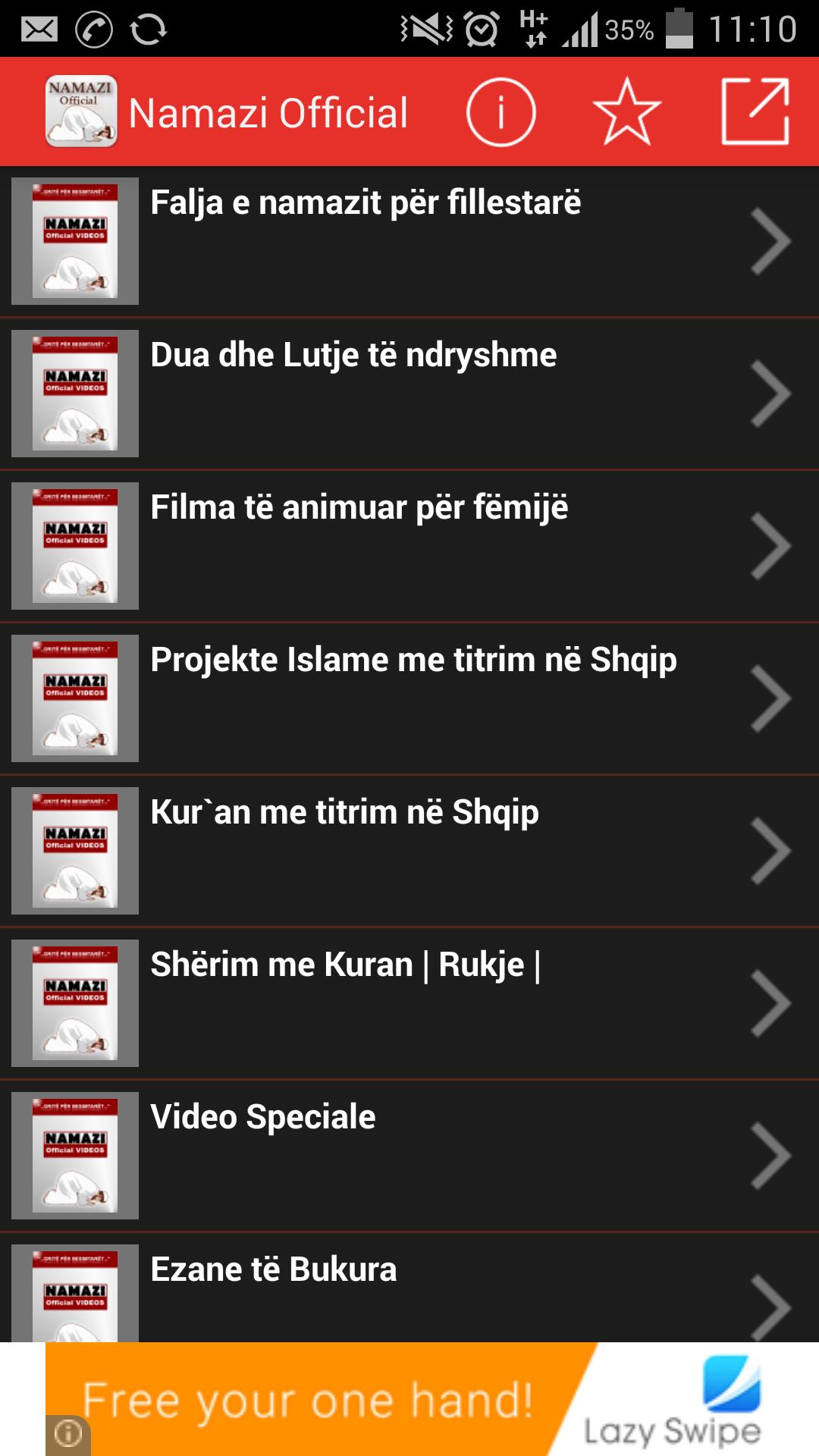Tap the alarm clock status icon

point(478,27)
